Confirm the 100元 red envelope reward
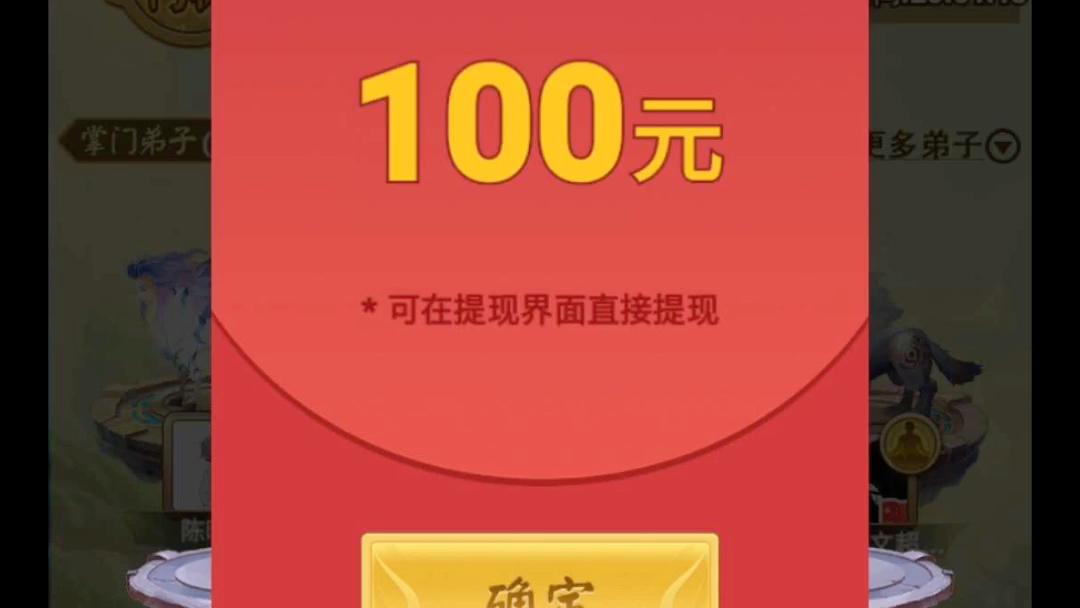The width and height of the screenshot is (1080, 608). [540, 577]
